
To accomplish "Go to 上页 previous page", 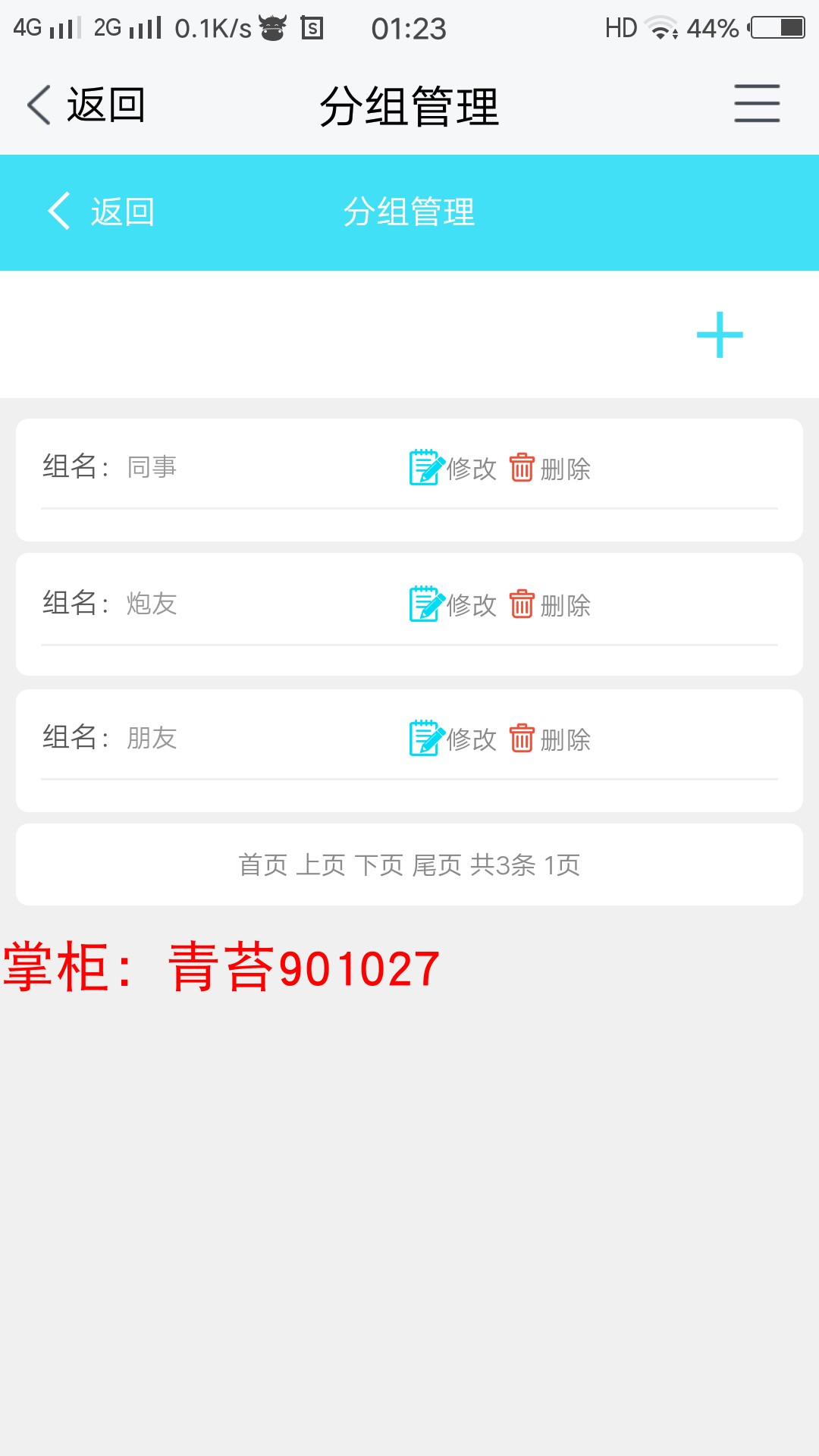I will coord(321,864).
